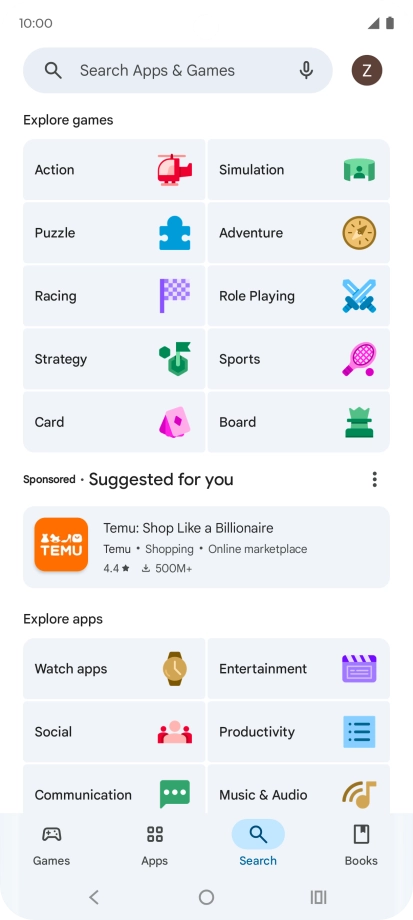View Productivity apps

click(299, 732)
